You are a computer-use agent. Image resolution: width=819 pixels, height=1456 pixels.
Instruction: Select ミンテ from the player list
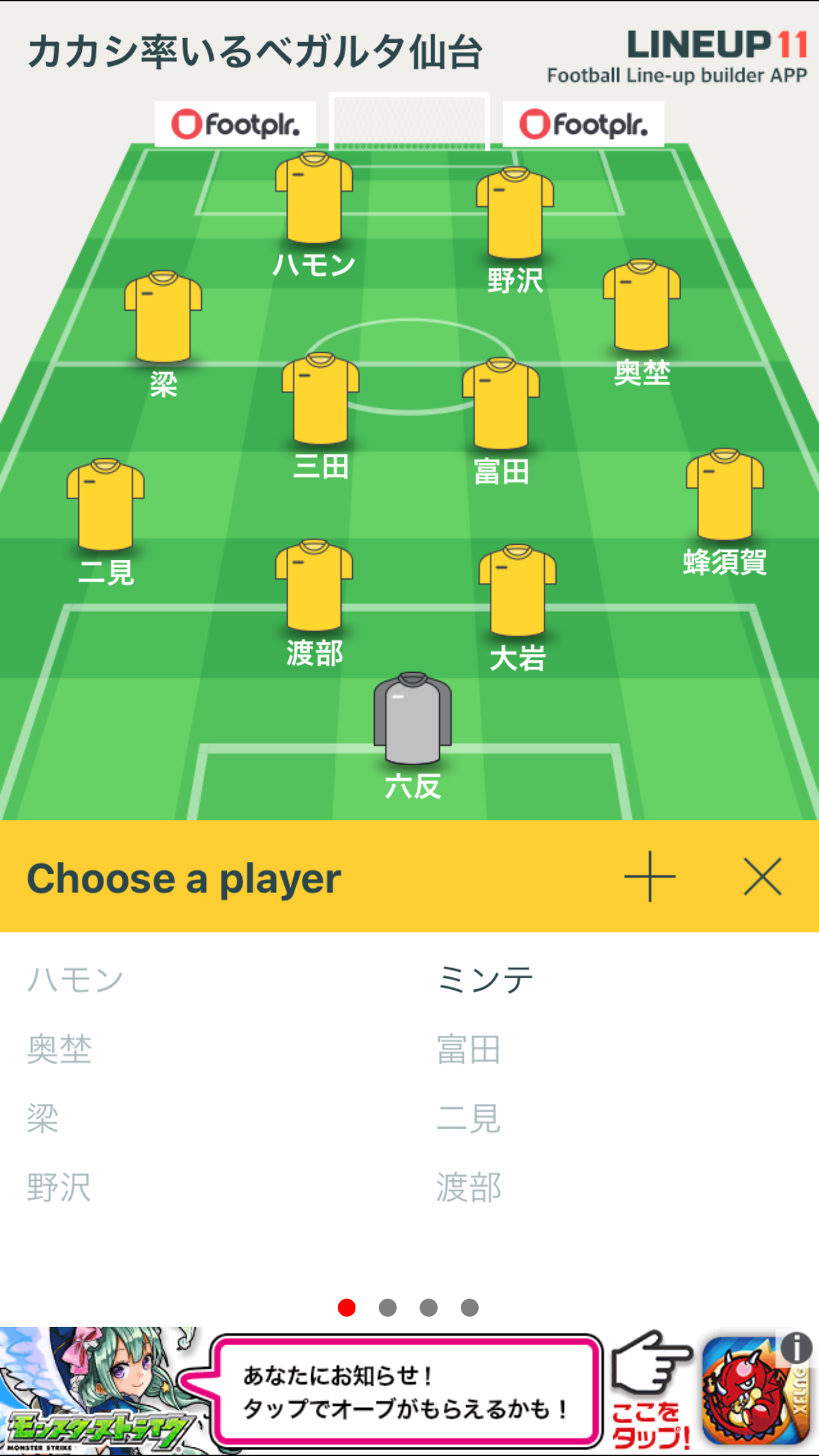point(485,979)
